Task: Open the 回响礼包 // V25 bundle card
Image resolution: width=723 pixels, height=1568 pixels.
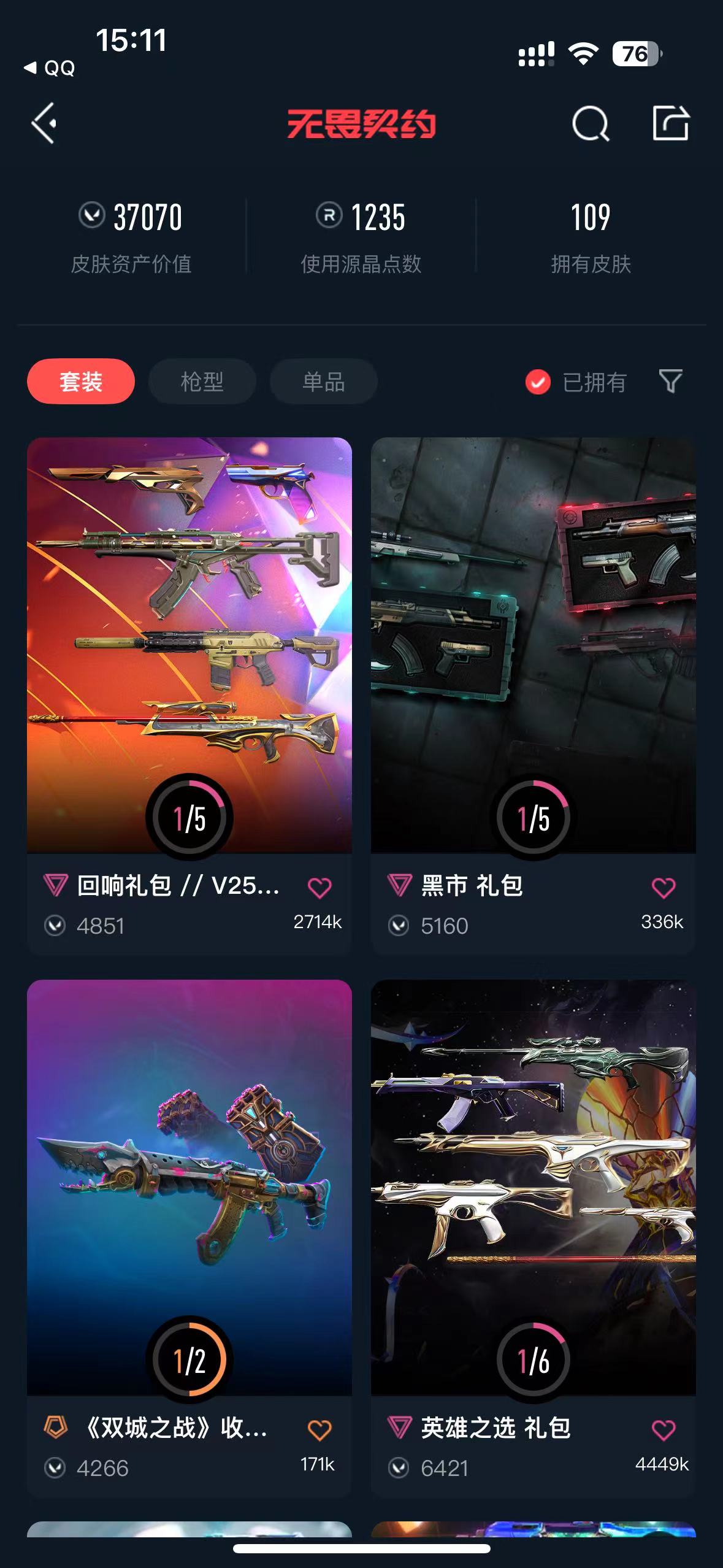Action: pos(189,644)
